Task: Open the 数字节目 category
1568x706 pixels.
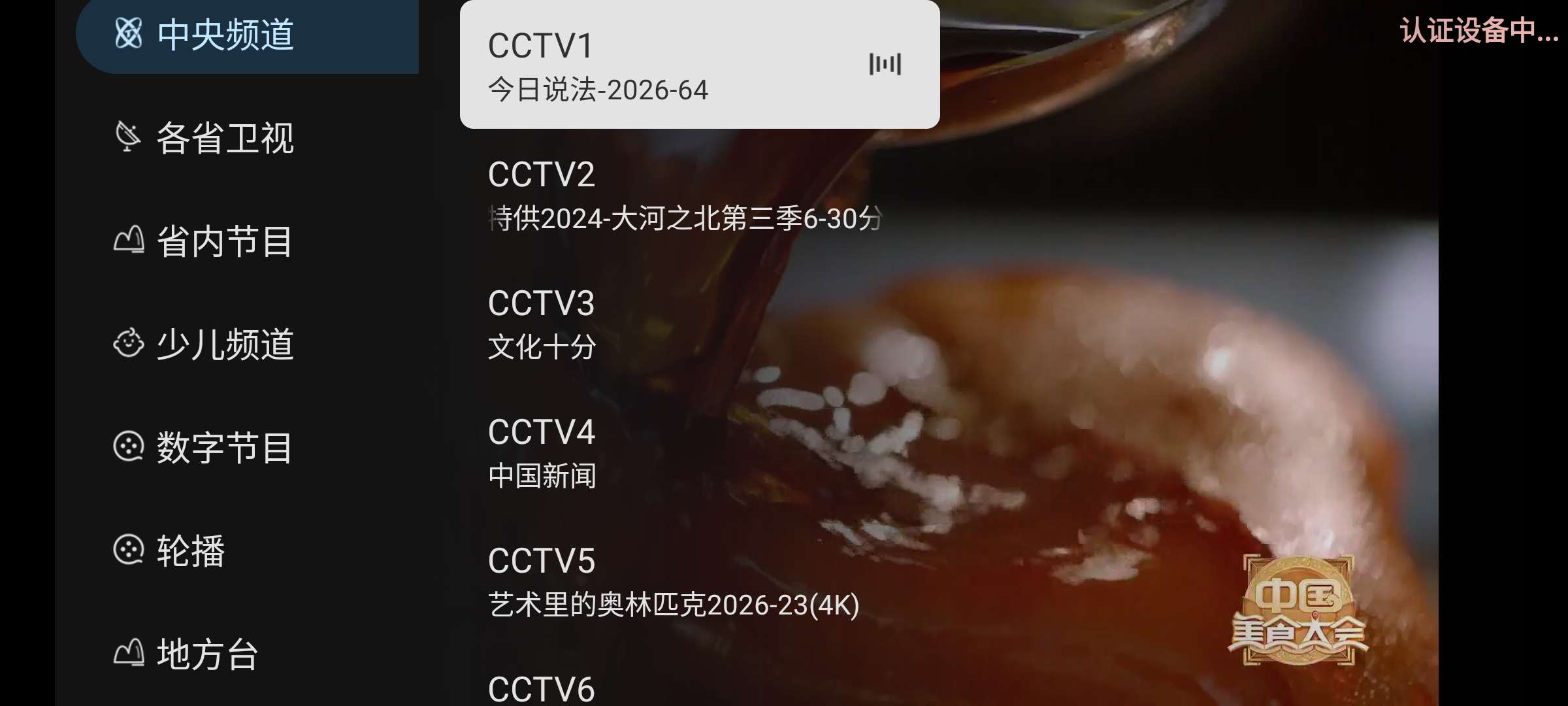Action: point(224,447)
